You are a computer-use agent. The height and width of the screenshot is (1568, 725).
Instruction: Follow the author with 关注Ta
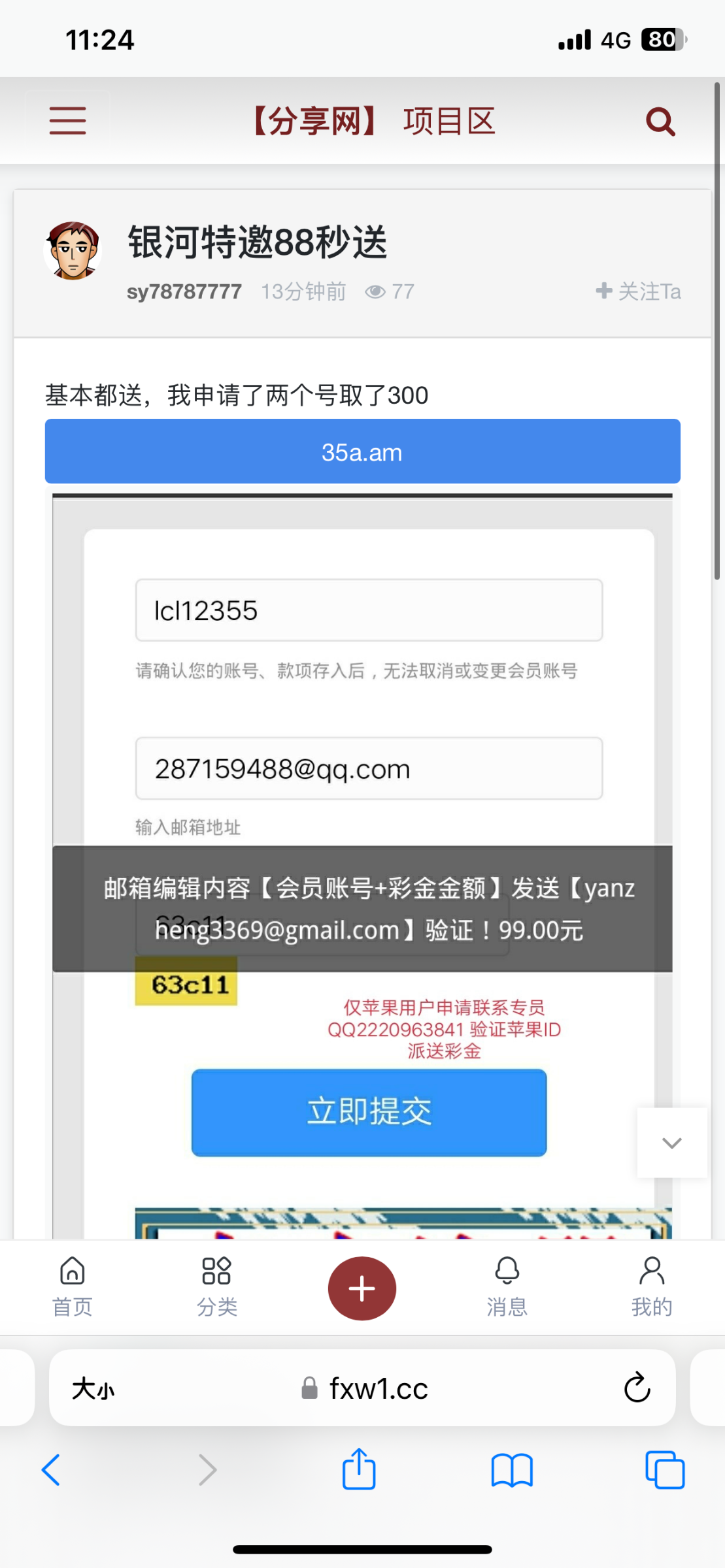pyautogui.click(x=639, y=291)
